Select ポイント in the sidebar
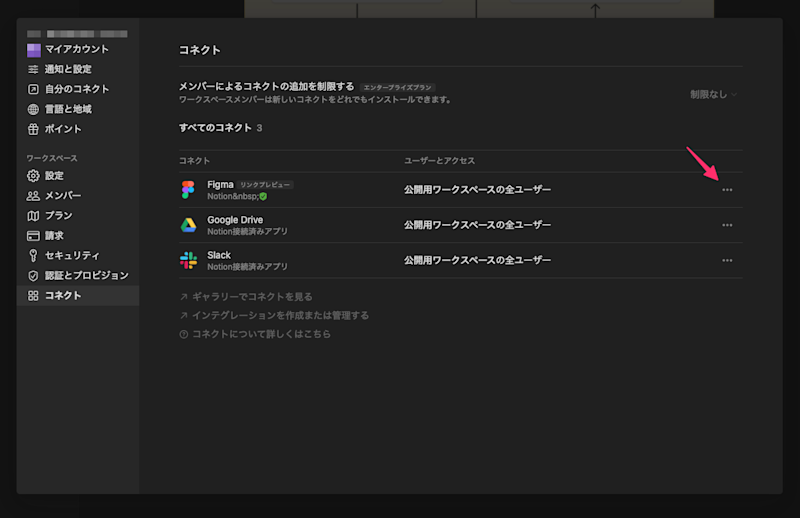Viewport: 800px width, 518px height. coord(63,129)
